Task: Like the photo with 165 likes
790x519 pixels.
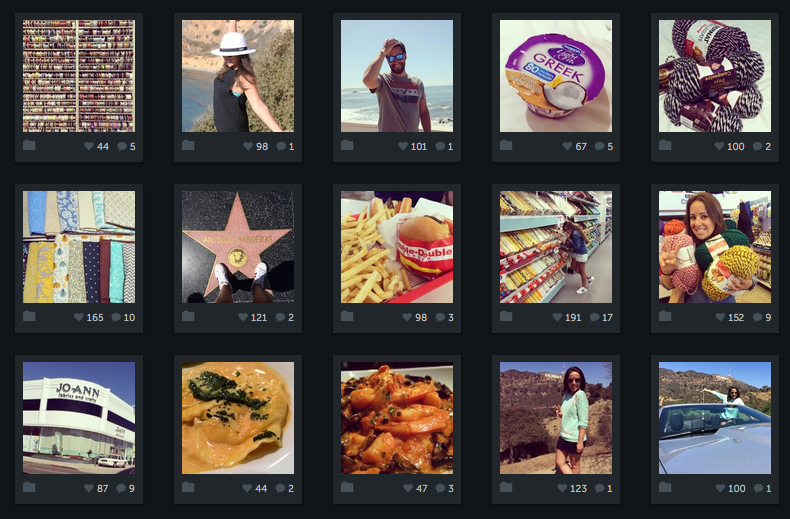Action: click(x=80, y=317)
